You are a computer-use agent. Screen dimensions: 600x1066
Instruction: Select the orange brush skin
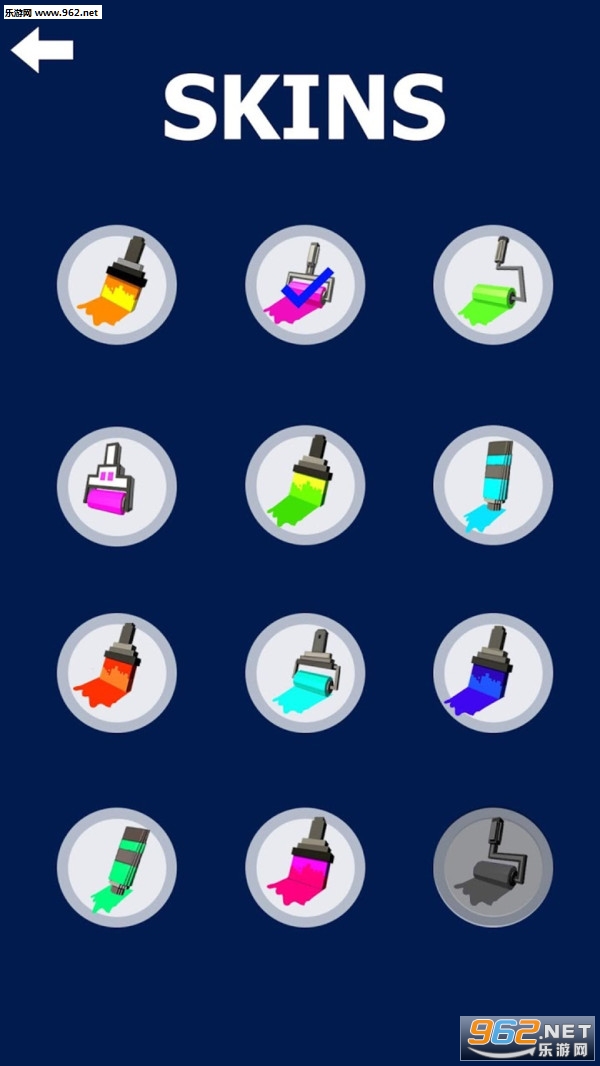point(117,285)
